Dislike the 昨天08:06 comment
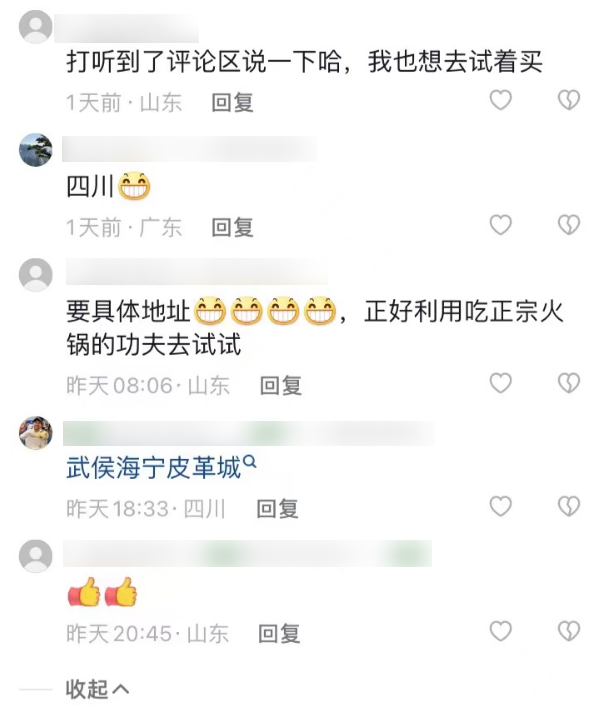600x712 pixels. (568, 383)
